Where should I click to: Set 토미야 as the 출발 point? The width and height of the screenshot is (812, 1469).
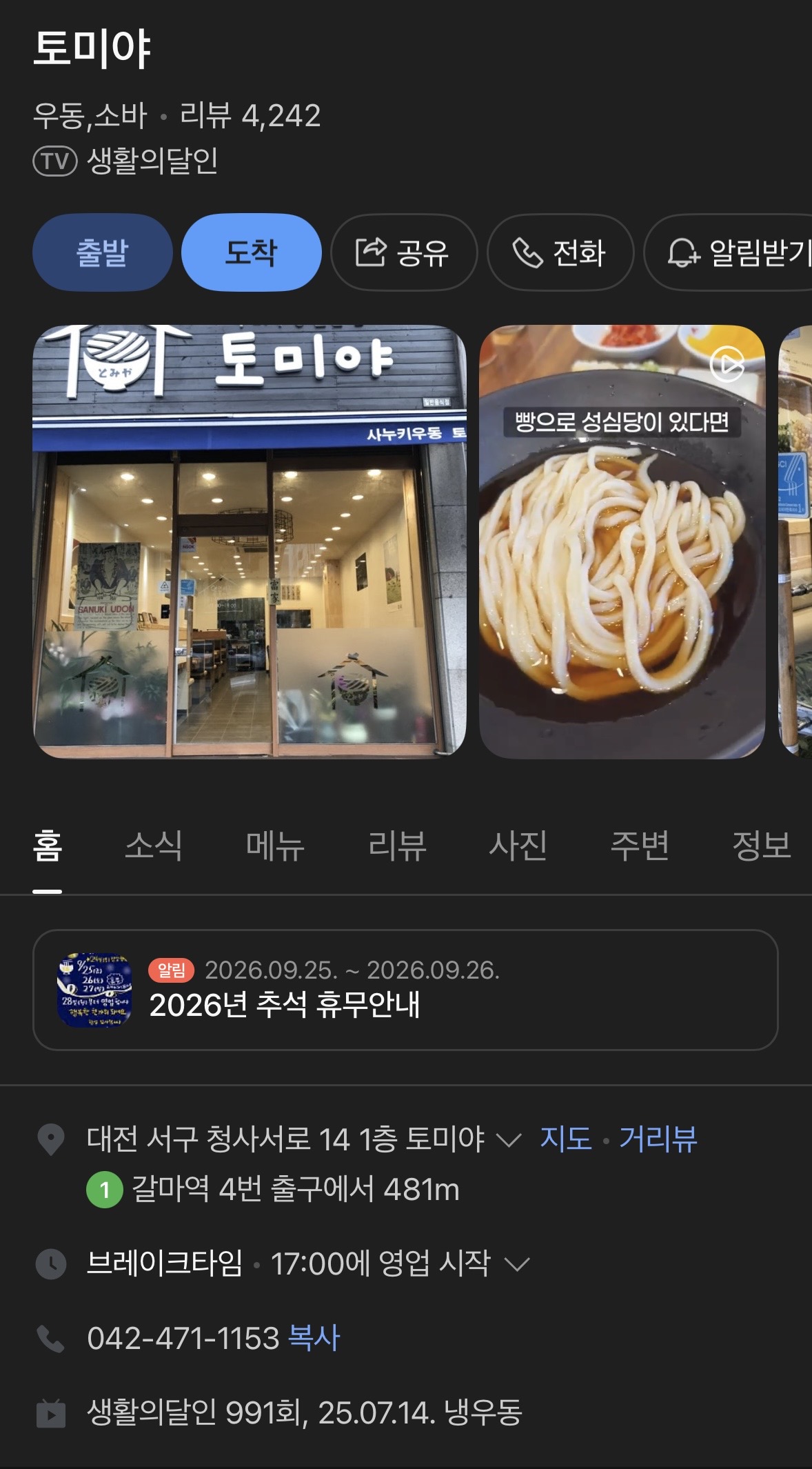click(x=102, y=252)
